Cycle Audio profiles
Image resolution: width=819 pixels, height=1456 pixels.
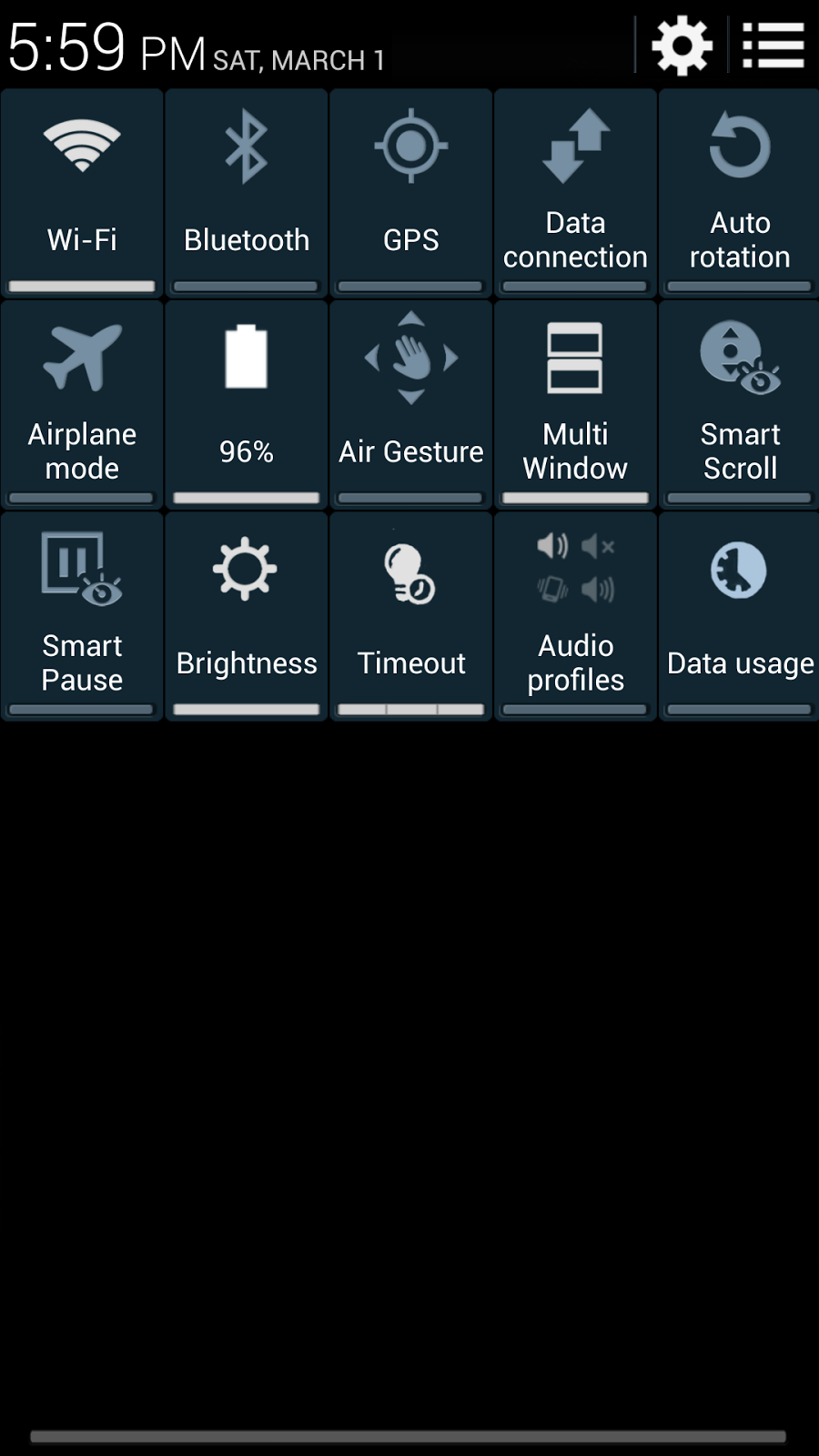[x=575, y=616]
